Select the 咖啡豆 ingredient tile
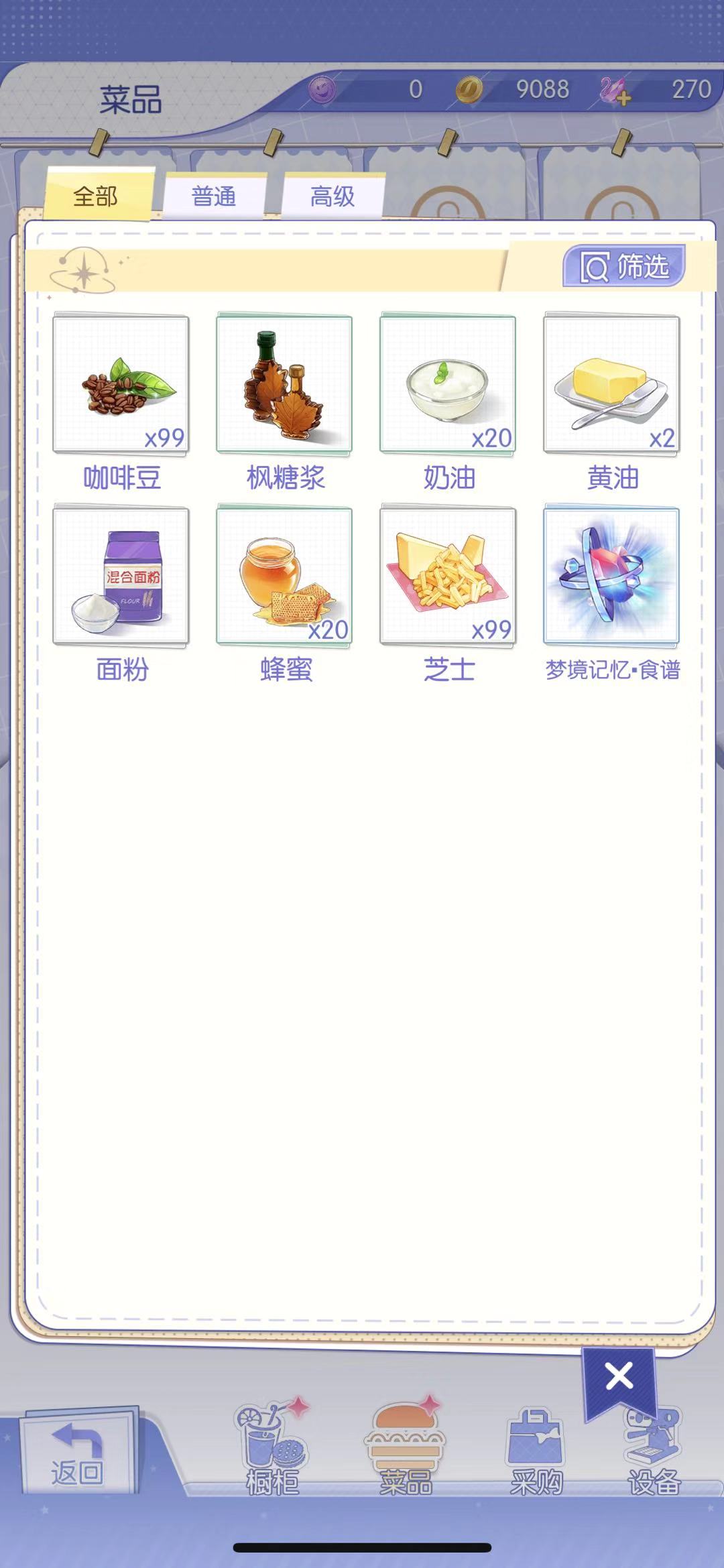The image size is (724, 1568). point(121,384)
